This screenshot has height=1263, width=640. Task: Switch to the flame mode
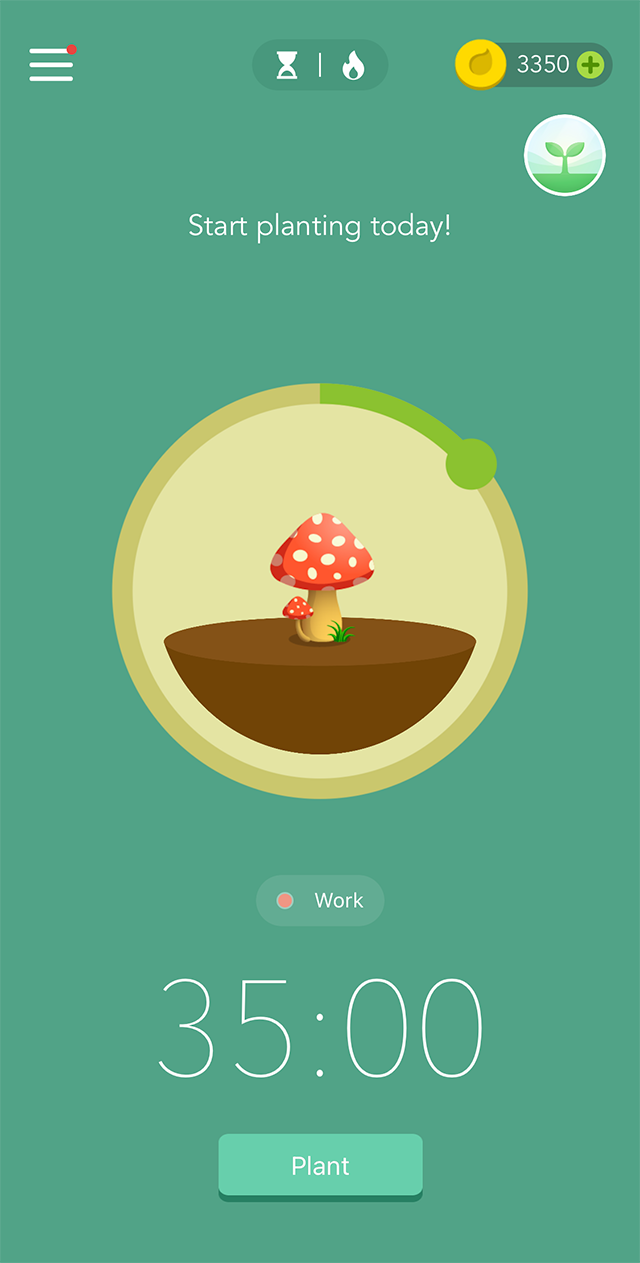(353, 66)
